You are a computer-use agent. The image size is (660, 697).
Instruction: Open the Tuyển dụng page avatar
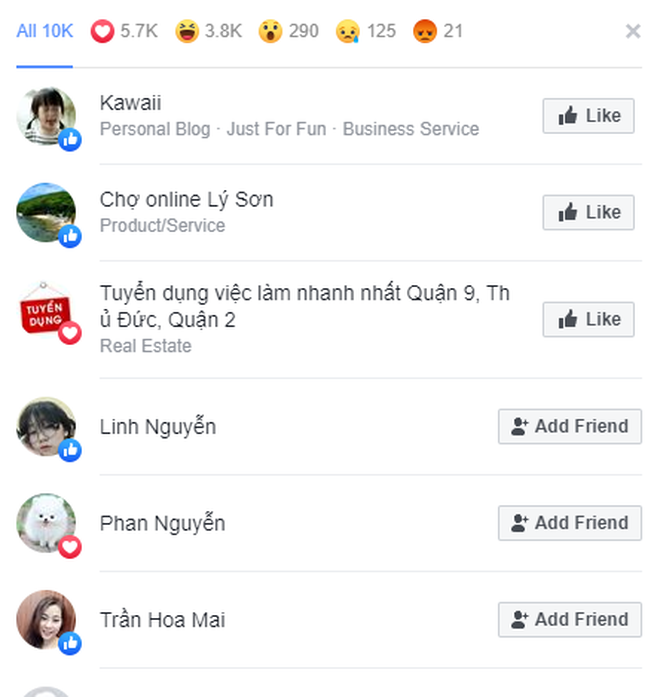click(x=46, y=310)
